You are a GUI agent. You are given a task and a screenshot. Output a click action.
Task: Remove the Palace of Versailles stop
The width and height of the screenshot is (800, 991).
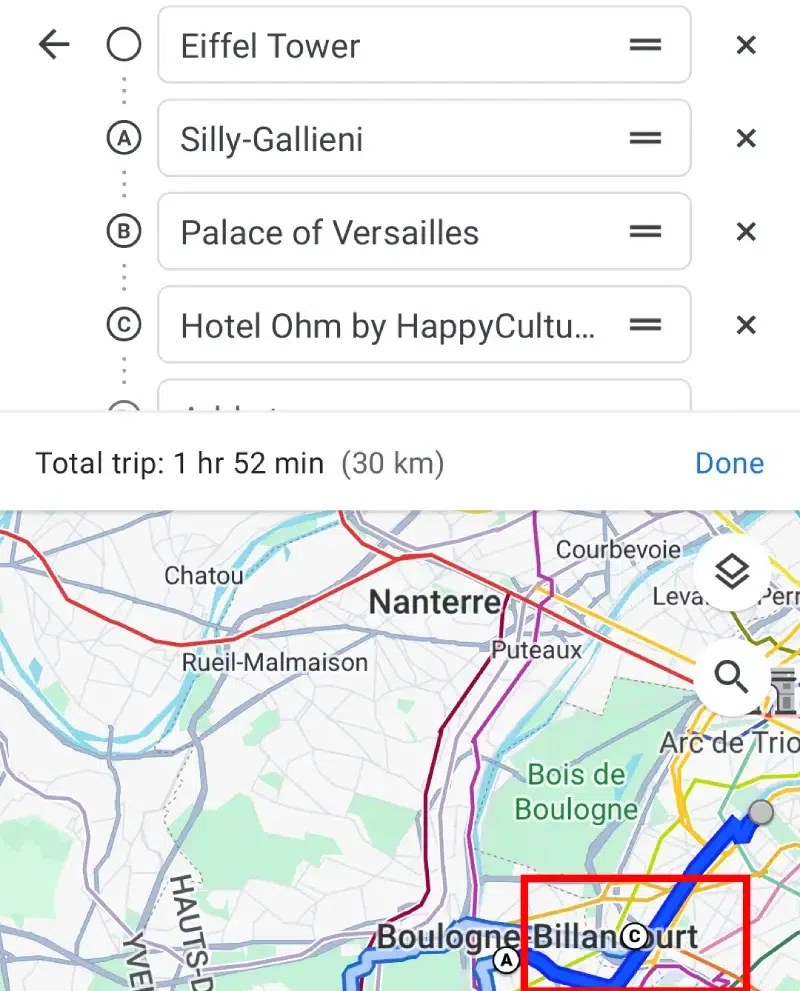(x=746, y=231)
